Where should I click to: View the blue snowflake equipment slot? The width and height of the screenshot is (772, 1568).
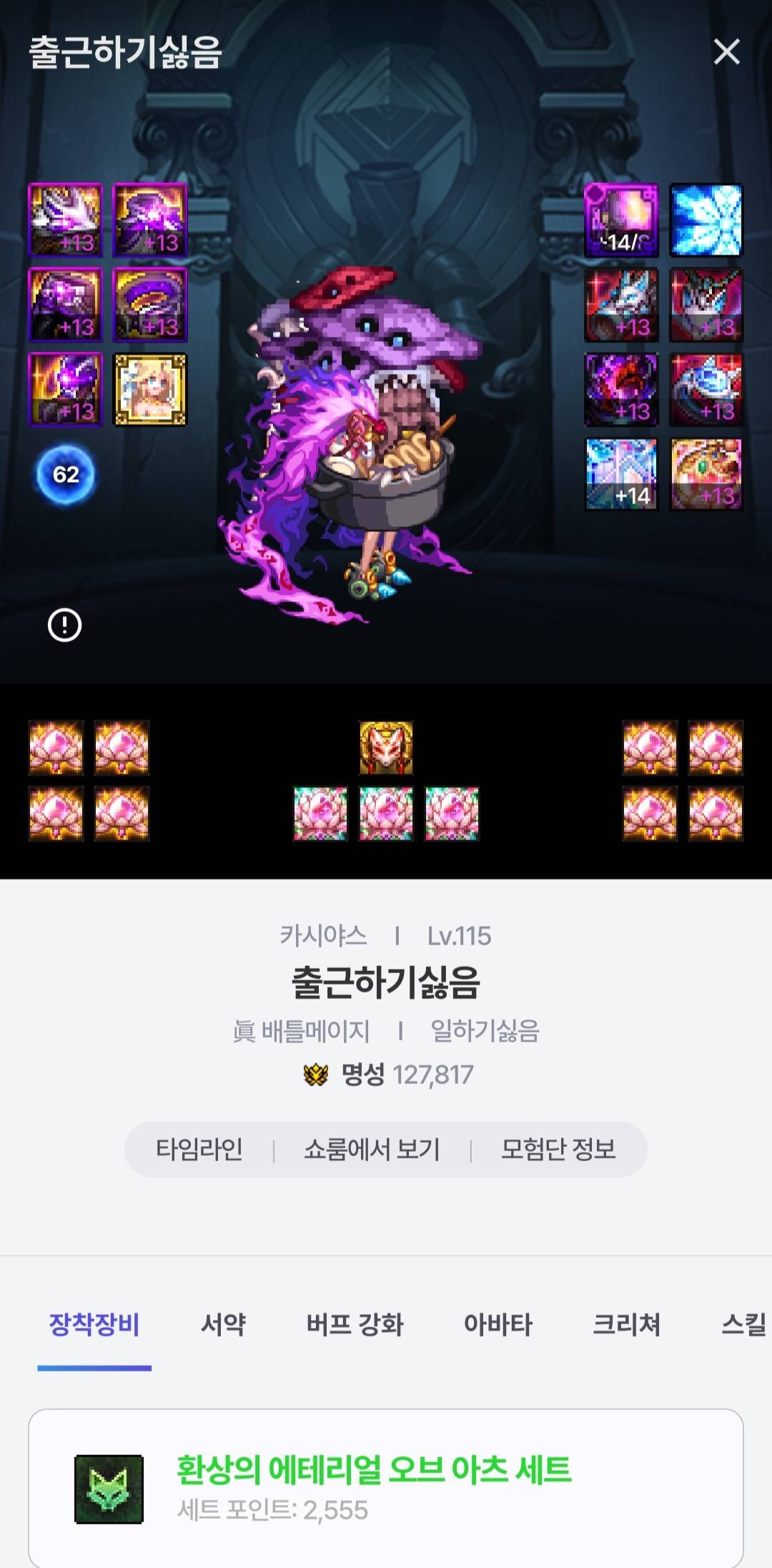pyautogui.click(x=706, y=220)
